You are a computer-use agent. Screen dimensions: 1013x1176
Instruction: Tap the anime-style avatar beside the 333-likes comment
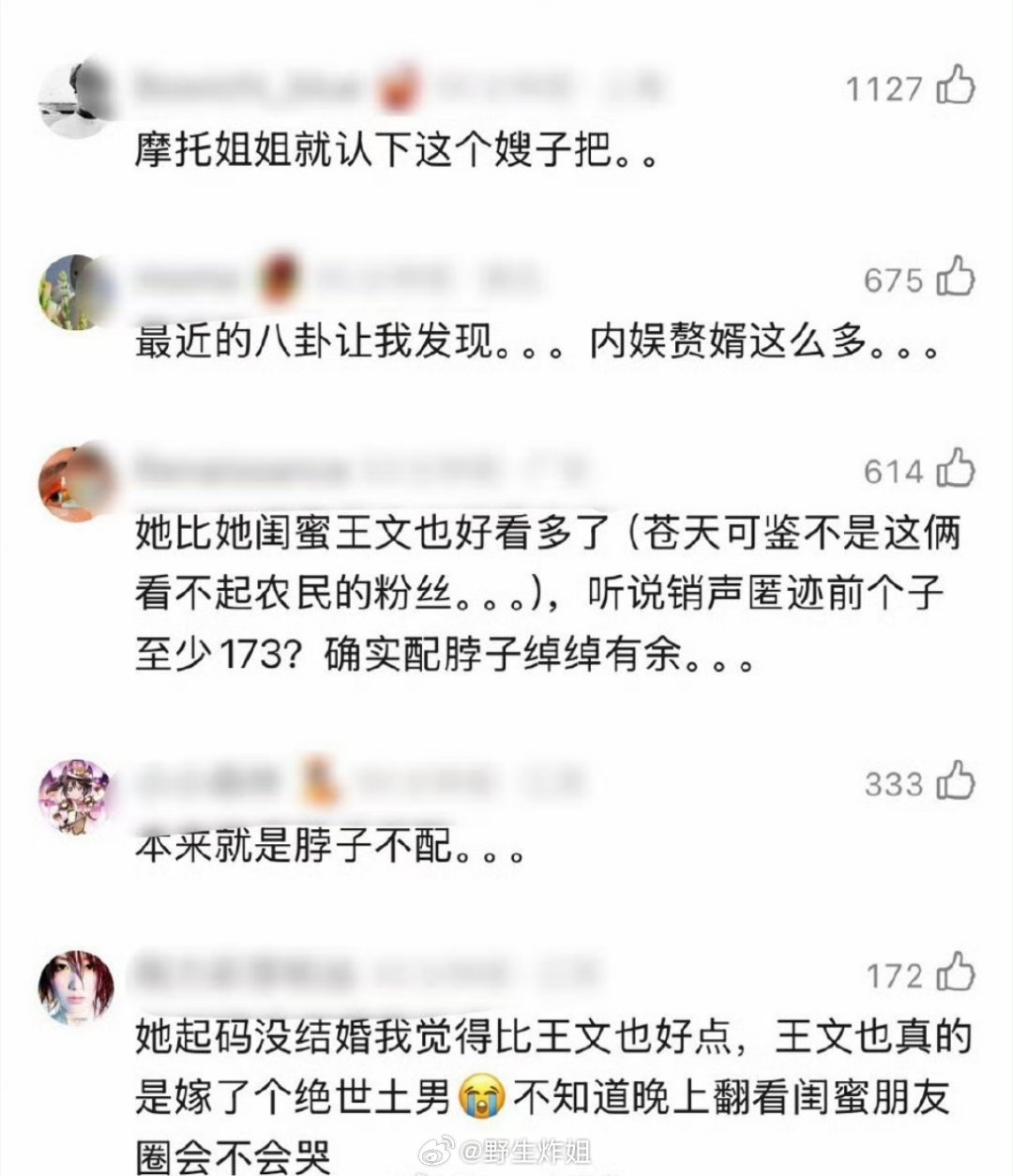71,793
